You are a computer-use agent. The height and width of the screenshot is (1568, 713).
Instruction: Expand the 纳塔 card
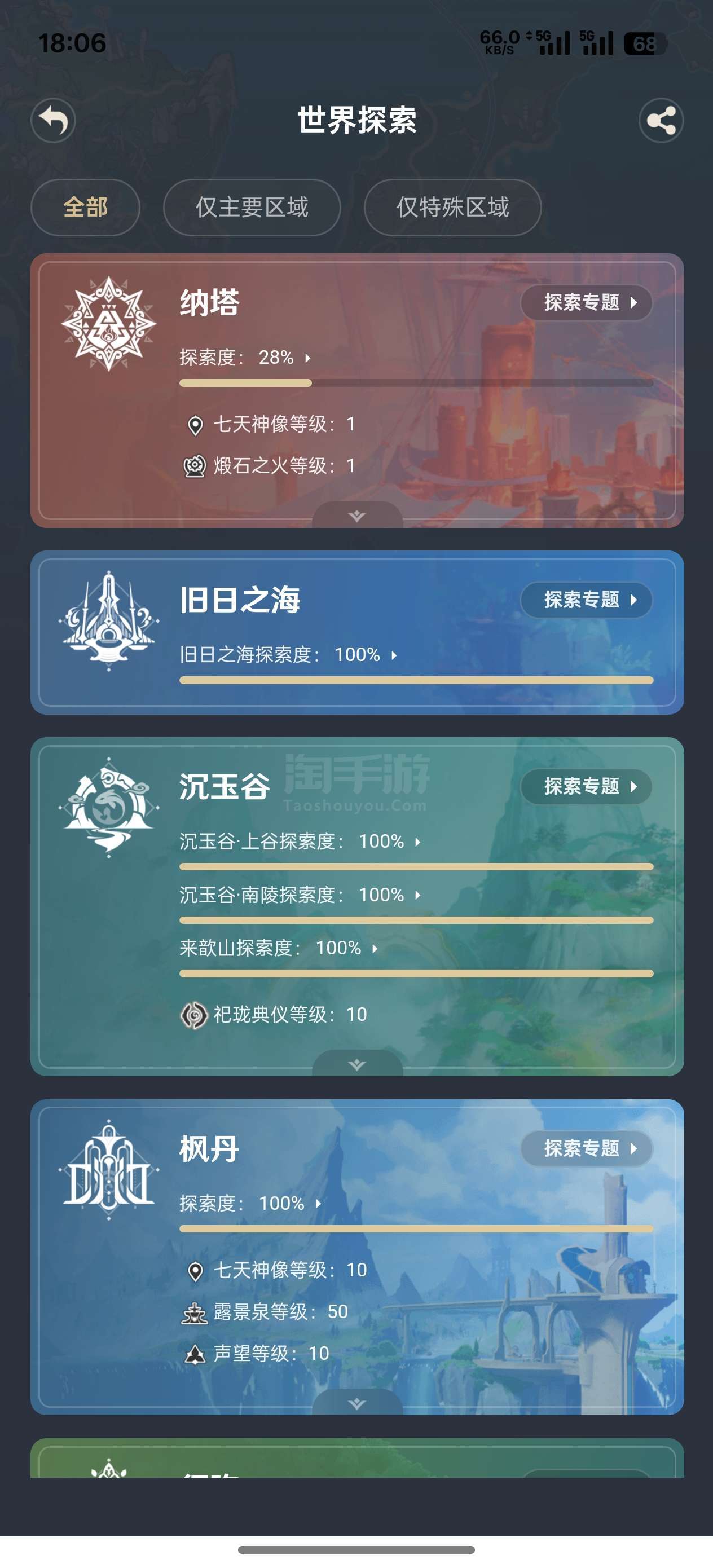point(358,516)
